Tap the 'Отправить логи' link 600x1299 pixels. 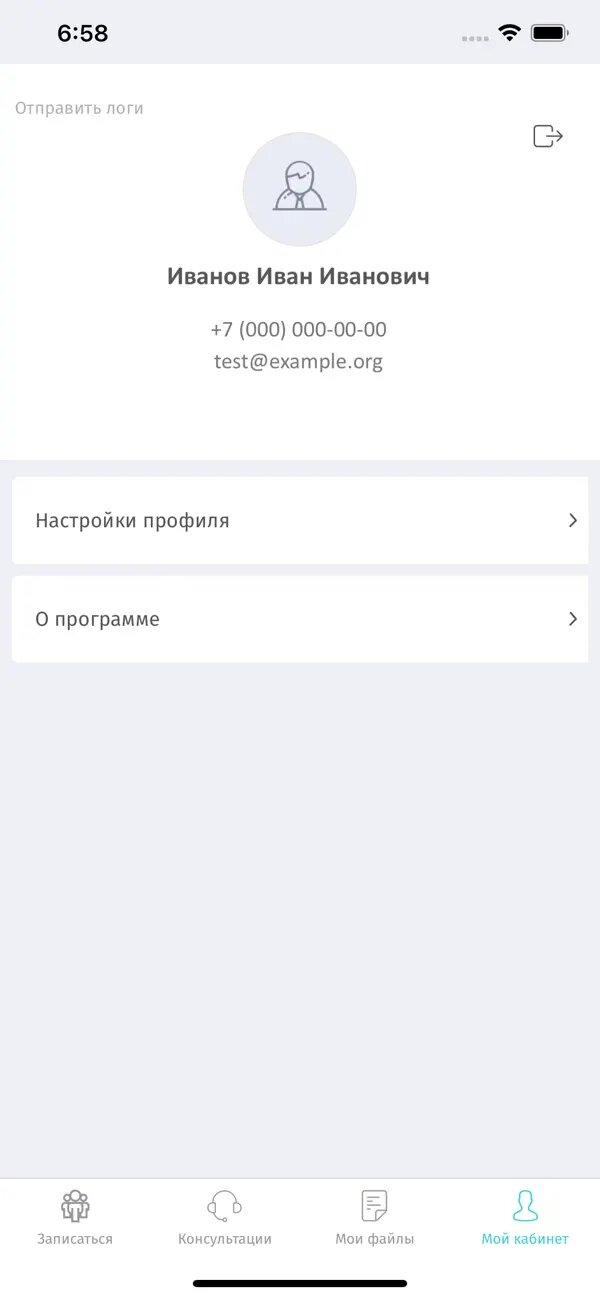[79, 108]
